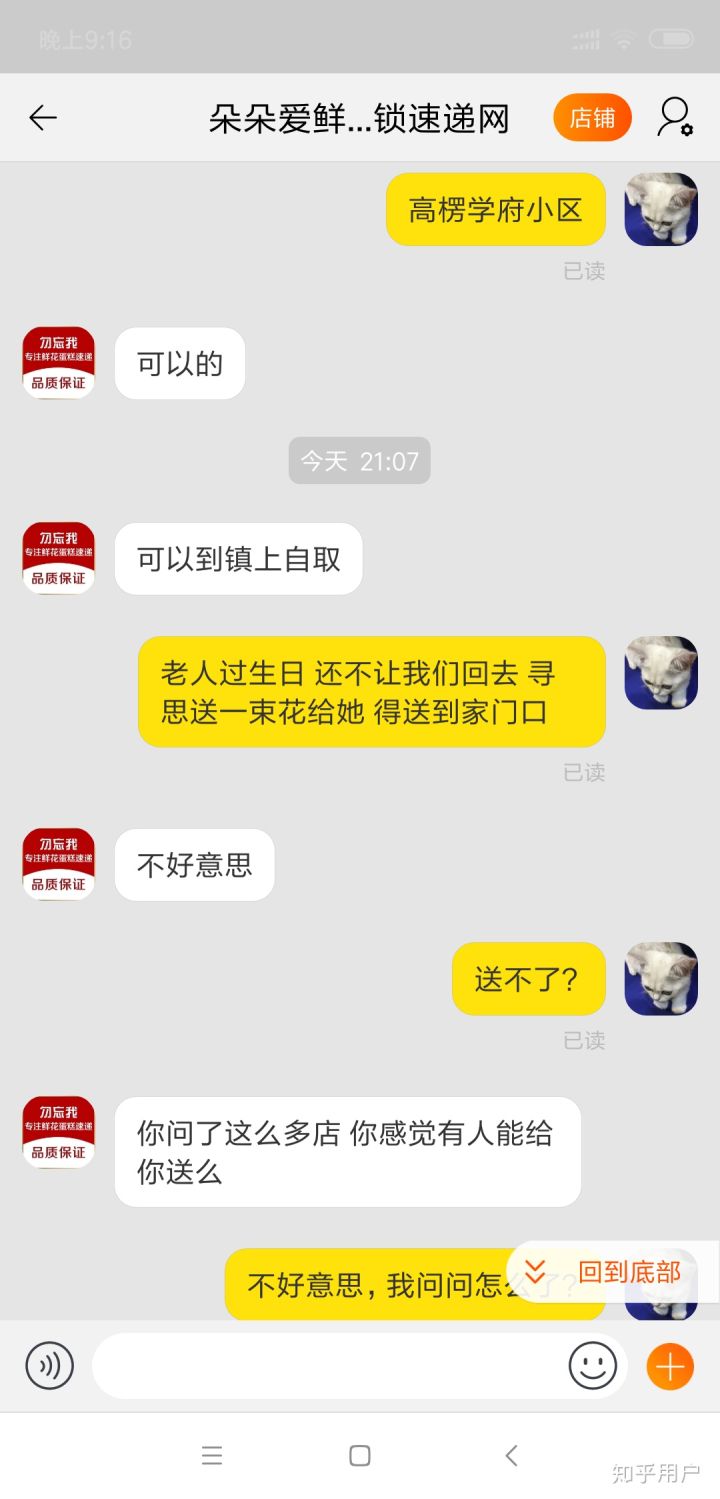Tap my cat avatar beside 高楞学府小区
Screen dimensions: 720x1499
click(661, 209)
